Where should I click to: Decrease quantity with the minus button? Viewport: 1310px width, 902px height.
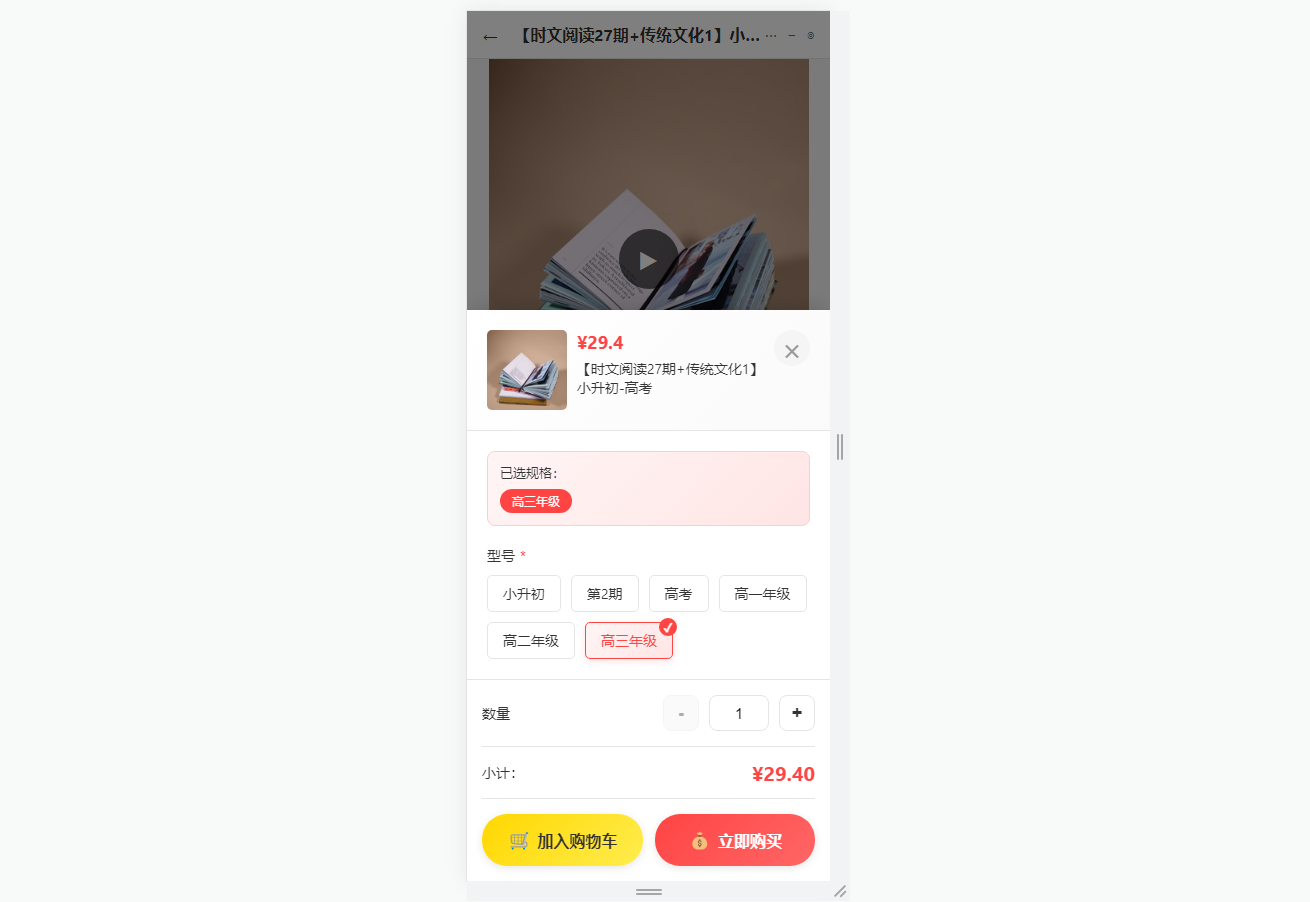pyautogui.click(x=680, y=713)
